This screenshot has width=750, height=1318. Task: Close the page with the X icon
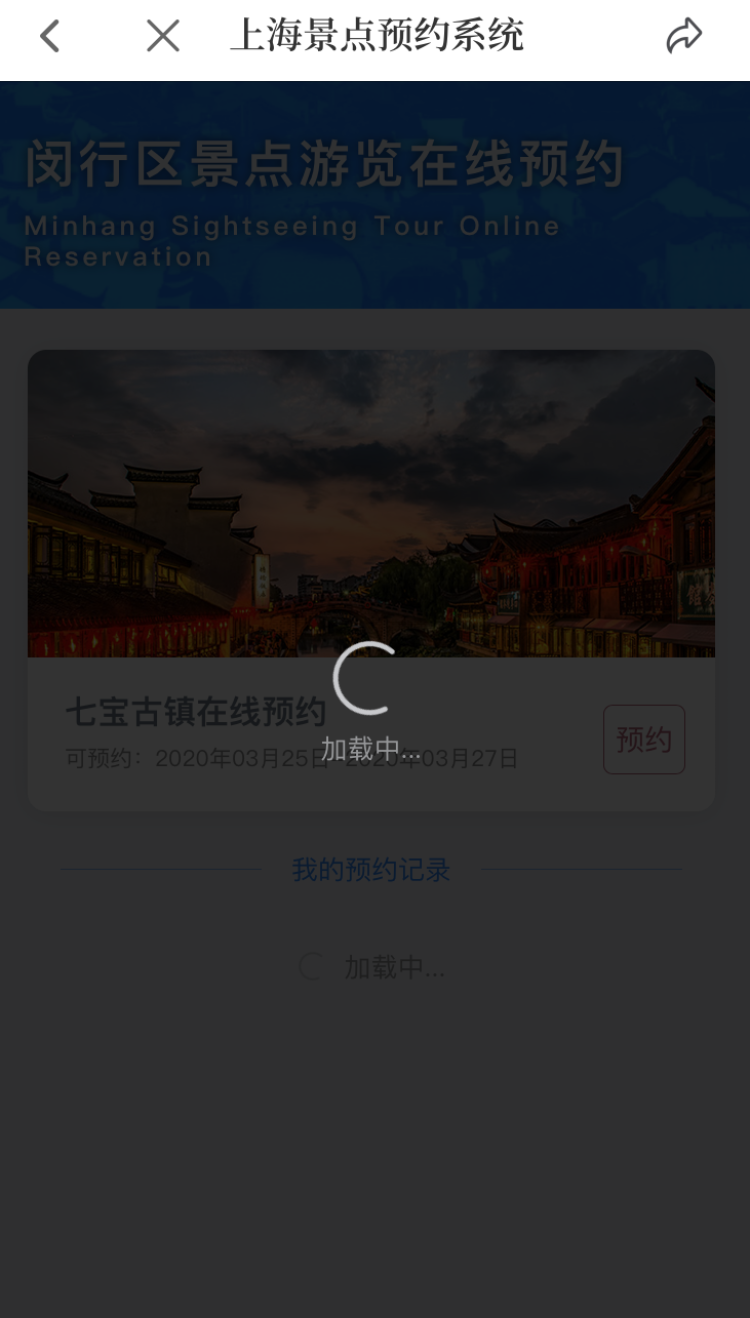coord(162,37)
